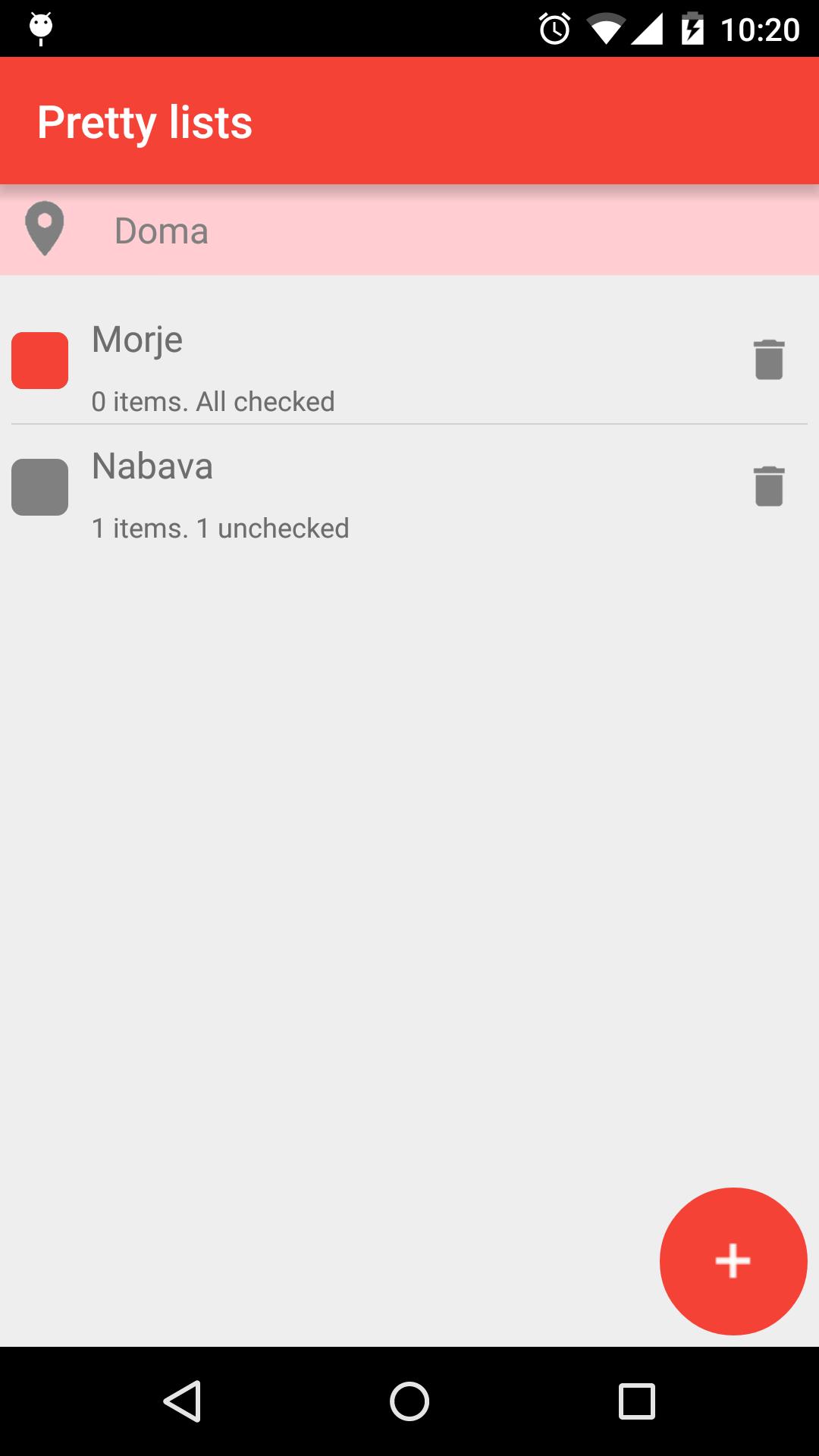Delete the Morje list
This screenshot has width=819, height=1456.
[x=768, y=359]
